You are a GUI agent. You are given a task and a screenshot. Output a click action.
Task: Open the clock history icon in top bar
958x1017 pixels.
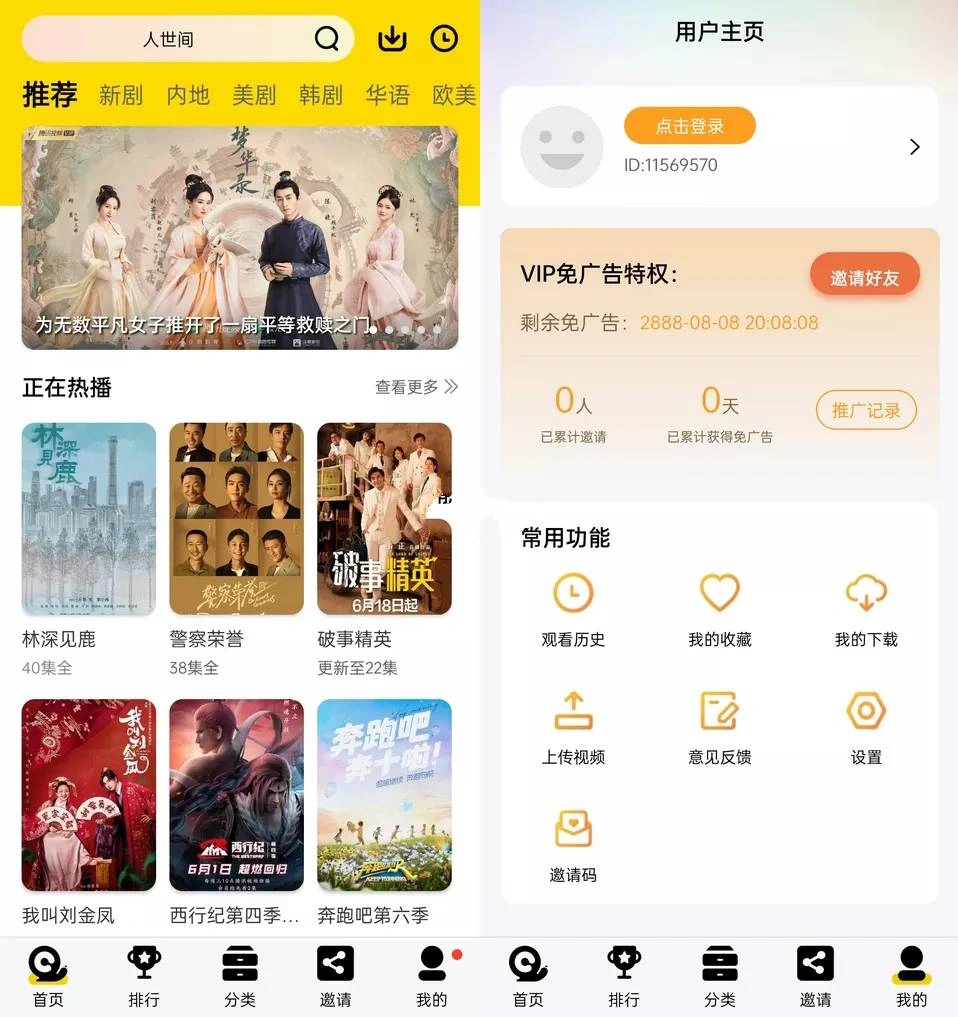(x=445, y=37)
